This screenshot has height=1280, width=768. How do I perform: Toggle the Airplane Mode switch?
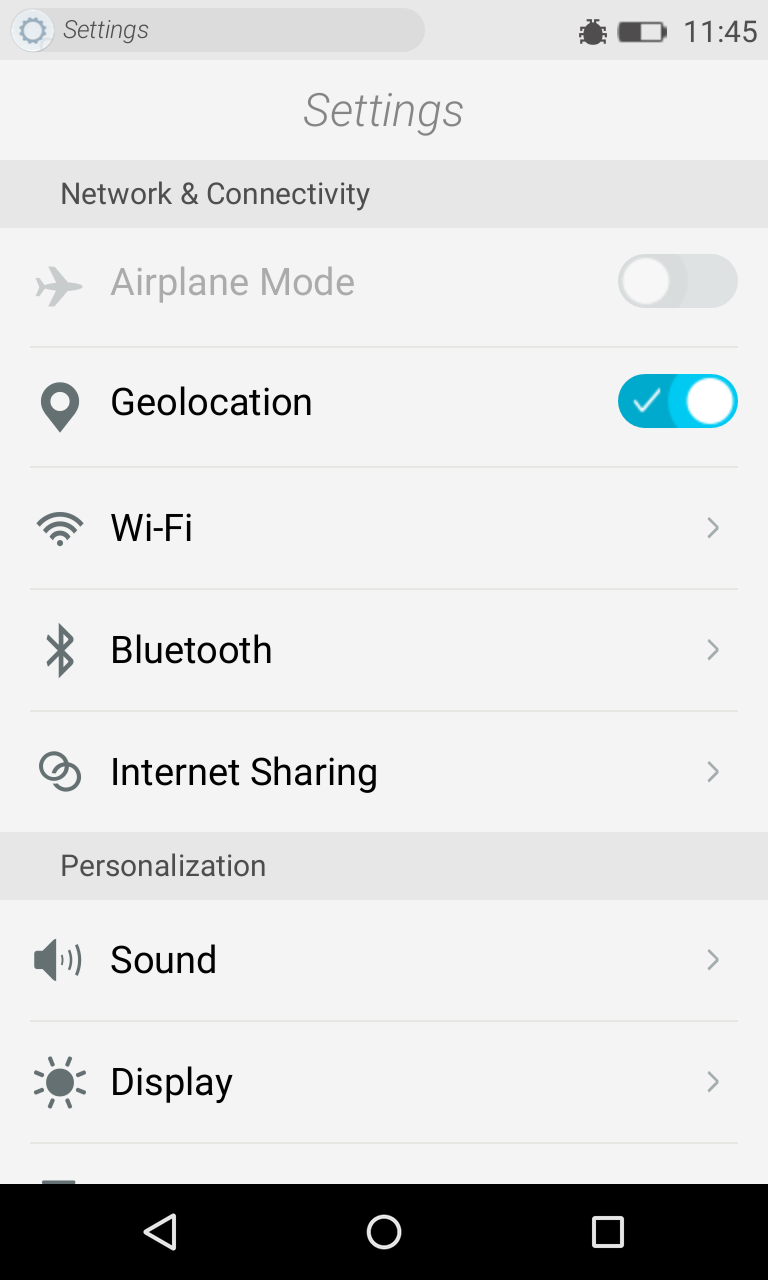[677, 281]
